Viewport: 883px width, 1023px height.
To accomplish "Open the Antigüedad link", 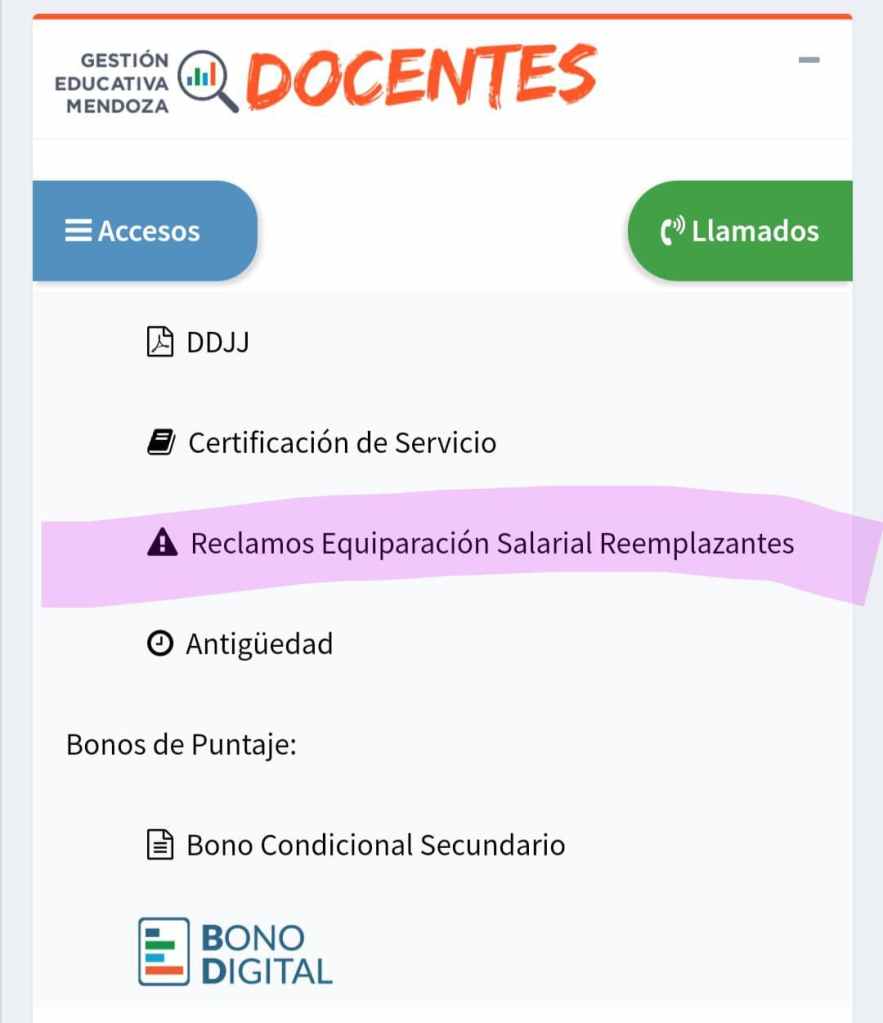I will pos(258,644).
